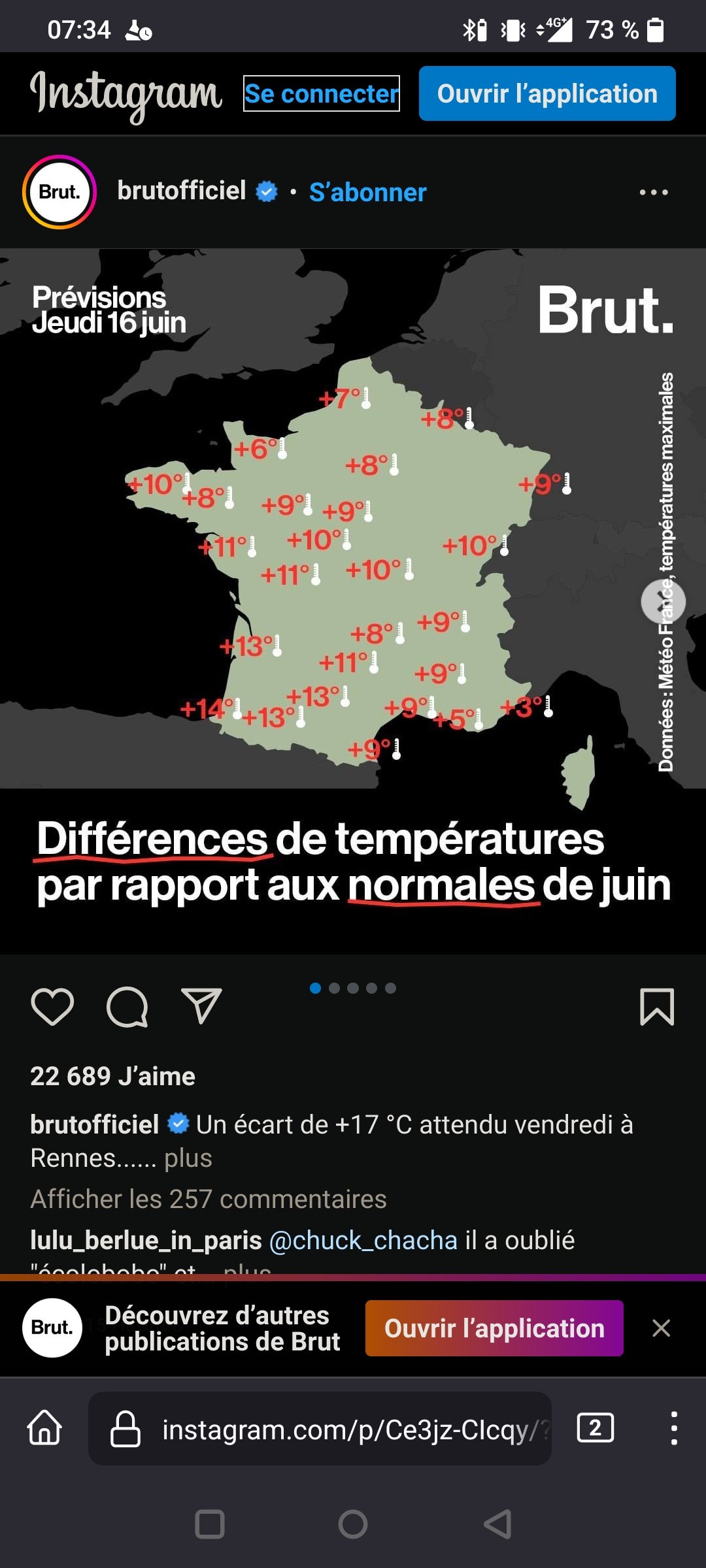Image resolution: width=706 pixels, height=1568 pixels.
Task: Open the post's three-dot options menu
Action: click(x=653, y=192)
